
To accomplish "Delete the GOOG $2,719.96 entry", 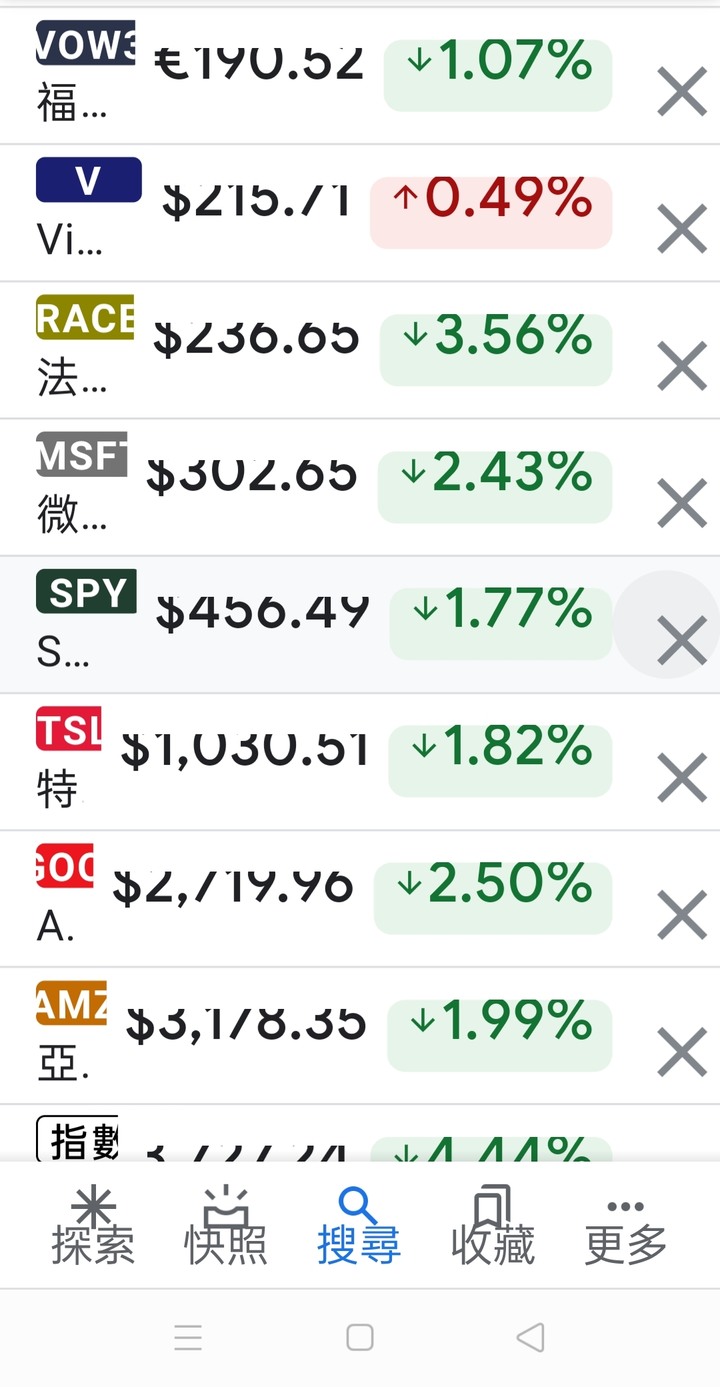I will [682, 914].
